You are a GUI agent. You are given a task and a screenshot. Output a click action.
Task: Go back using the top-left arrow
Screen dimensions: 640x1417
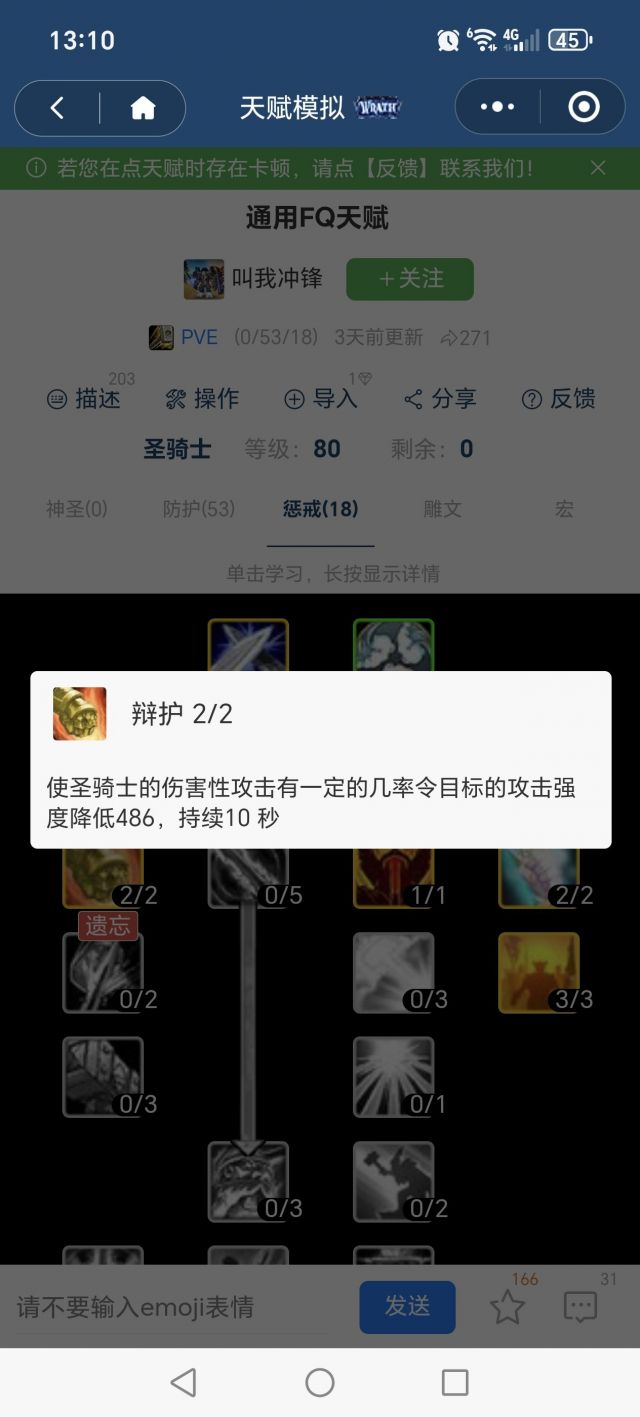pos(57,108)
